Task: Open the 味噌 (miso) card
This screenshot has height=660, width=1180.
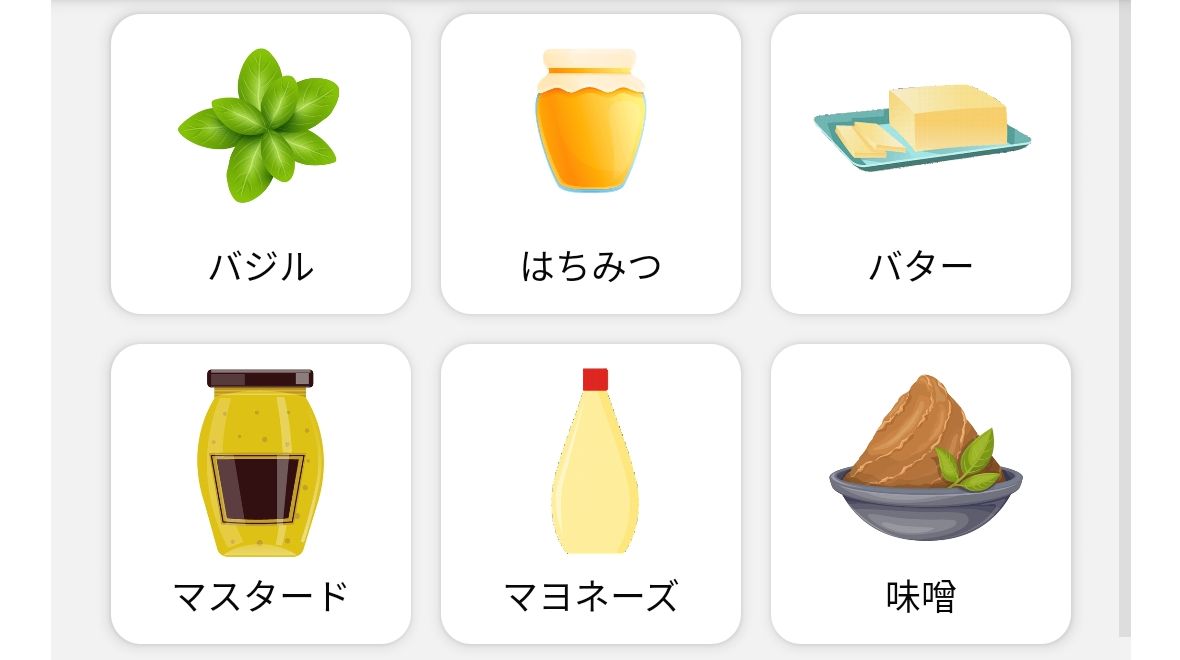Action: point(920,494)
